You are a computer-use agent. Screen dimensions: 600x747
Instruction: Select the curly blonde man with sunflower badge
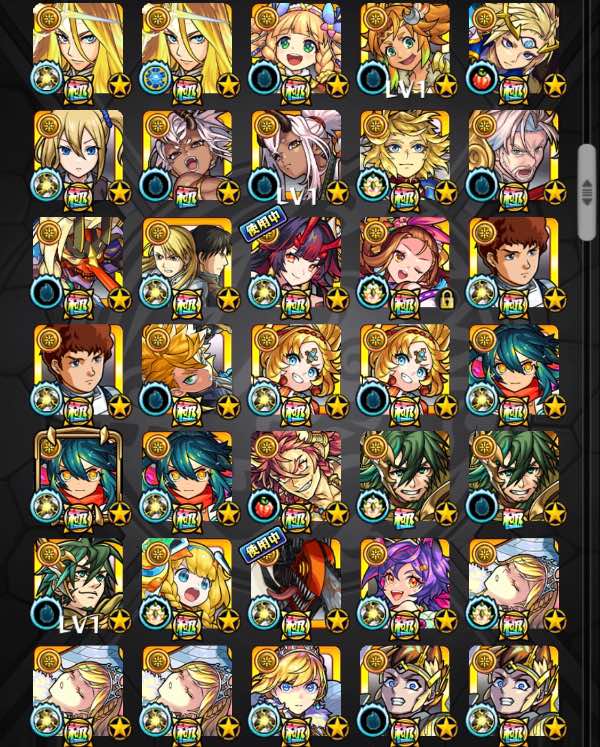click(x=405, y=155)
